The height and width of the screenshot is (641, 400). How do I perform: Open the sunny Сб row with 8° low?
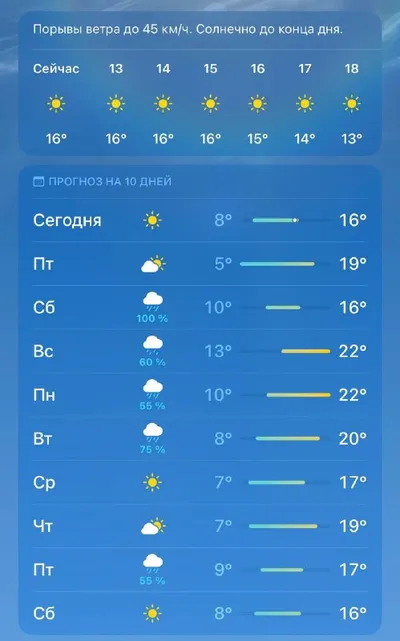(200, 613)
